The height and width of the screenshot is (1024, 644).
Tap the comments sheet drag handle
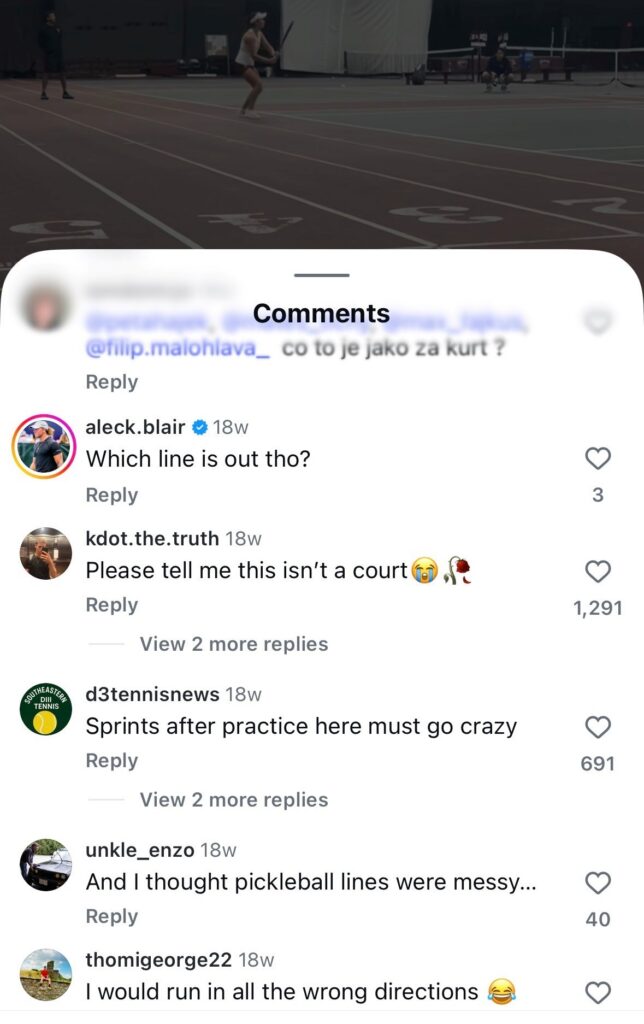pos(321,275)
